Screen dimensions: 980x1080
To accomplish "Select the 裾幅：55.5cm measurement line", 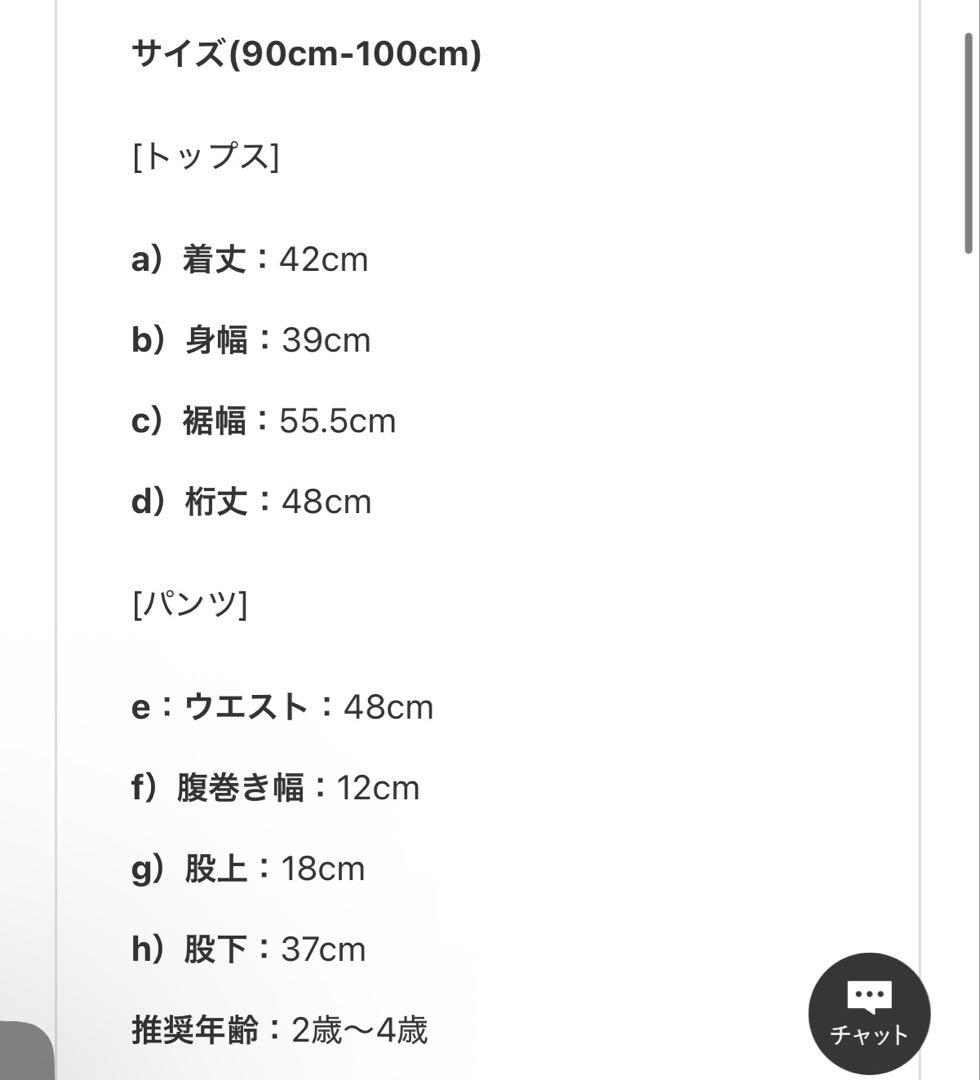I will pyautogui.click(x=262, y=421).
